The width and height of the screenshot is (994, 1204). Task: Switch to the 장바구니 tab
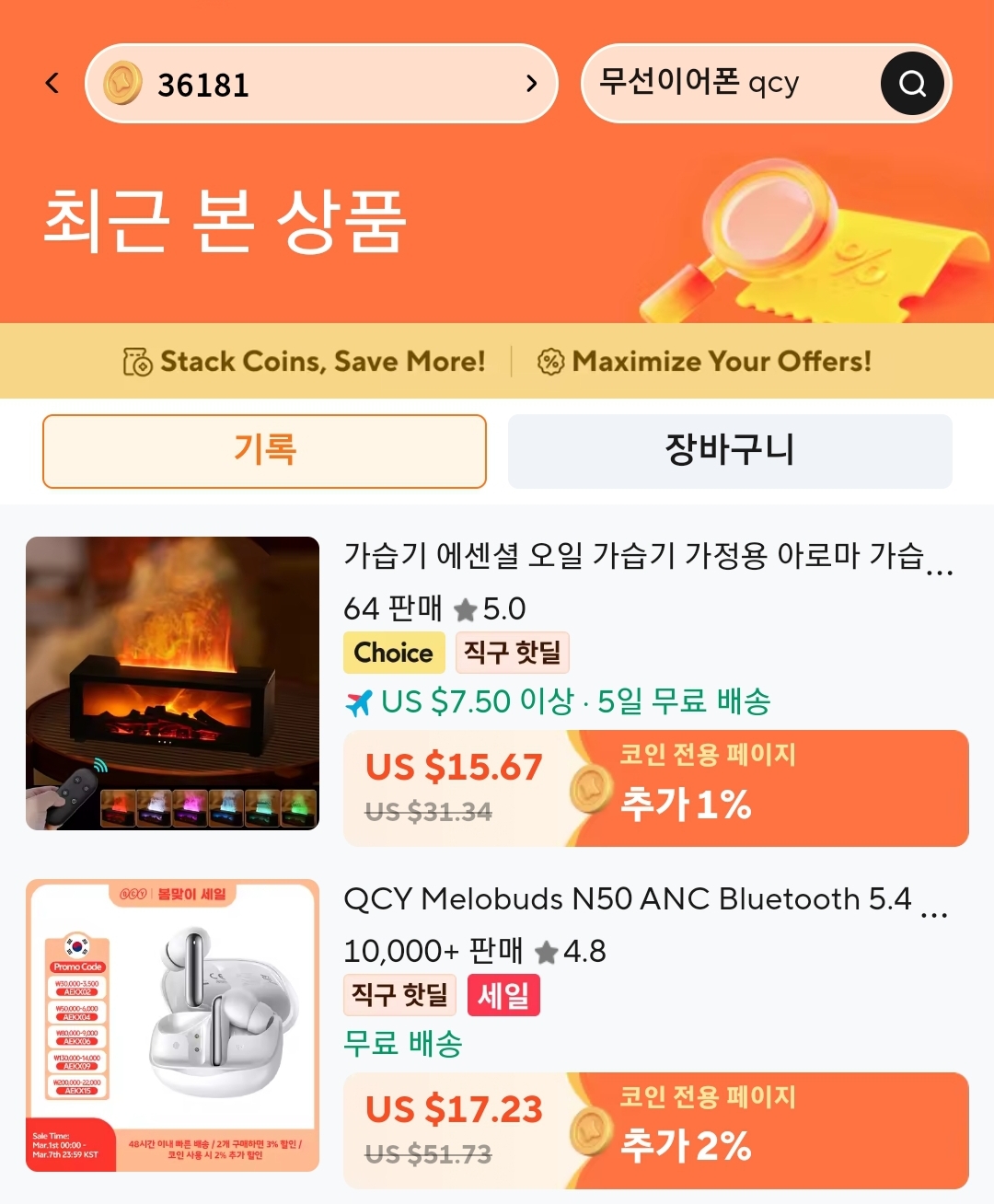[x=729, y=451]
